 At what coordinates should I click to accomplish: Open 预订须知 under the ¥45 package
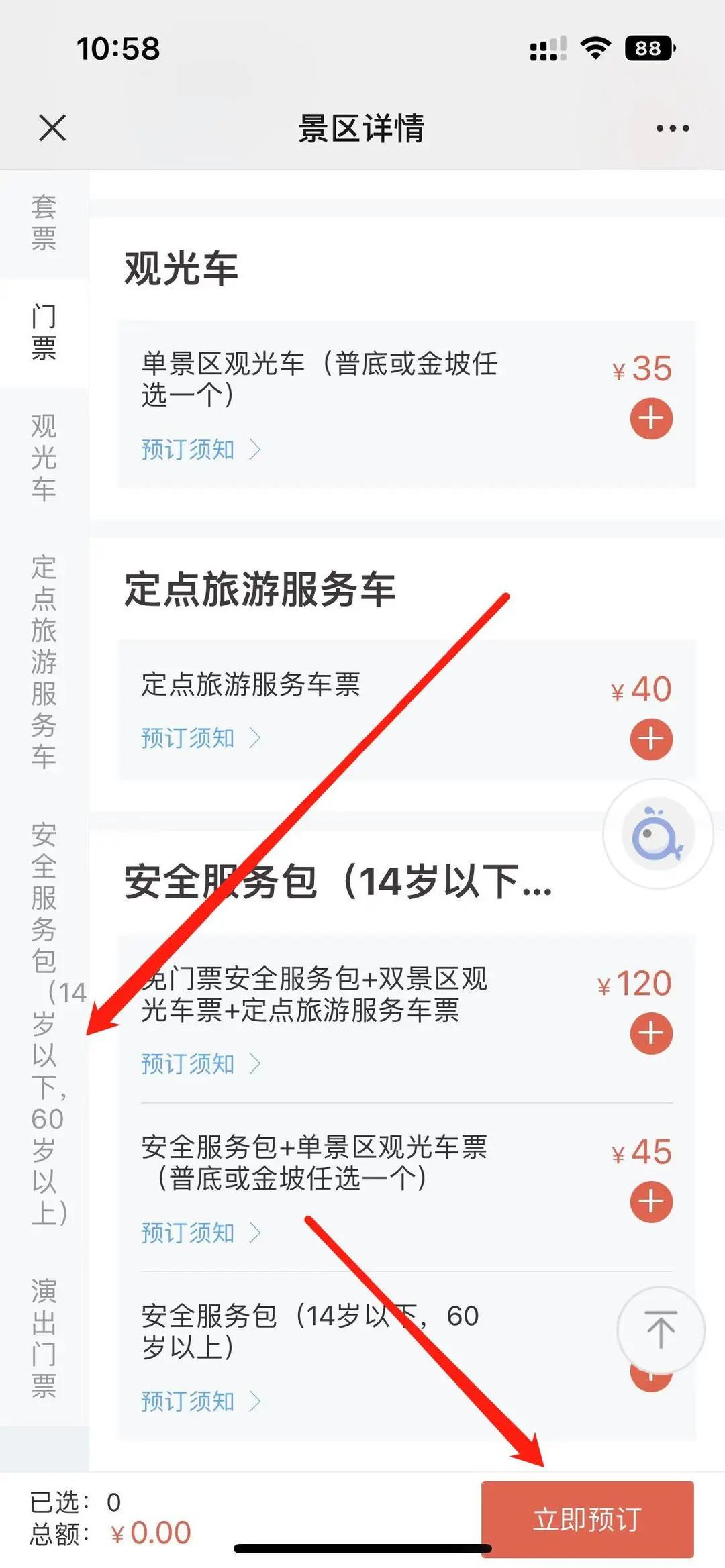(200, 1233)
